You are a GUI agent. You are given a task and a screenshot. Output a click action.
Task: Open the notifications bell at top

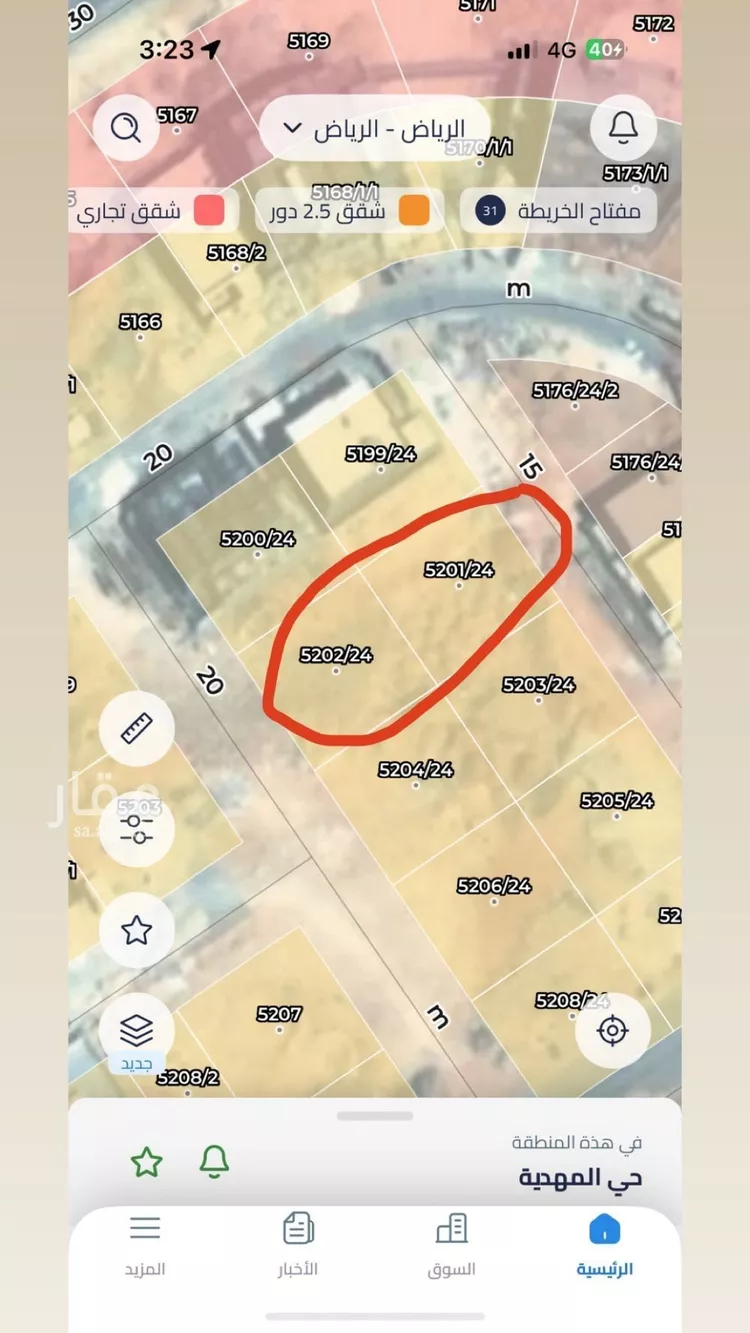(x=623, y=127)
